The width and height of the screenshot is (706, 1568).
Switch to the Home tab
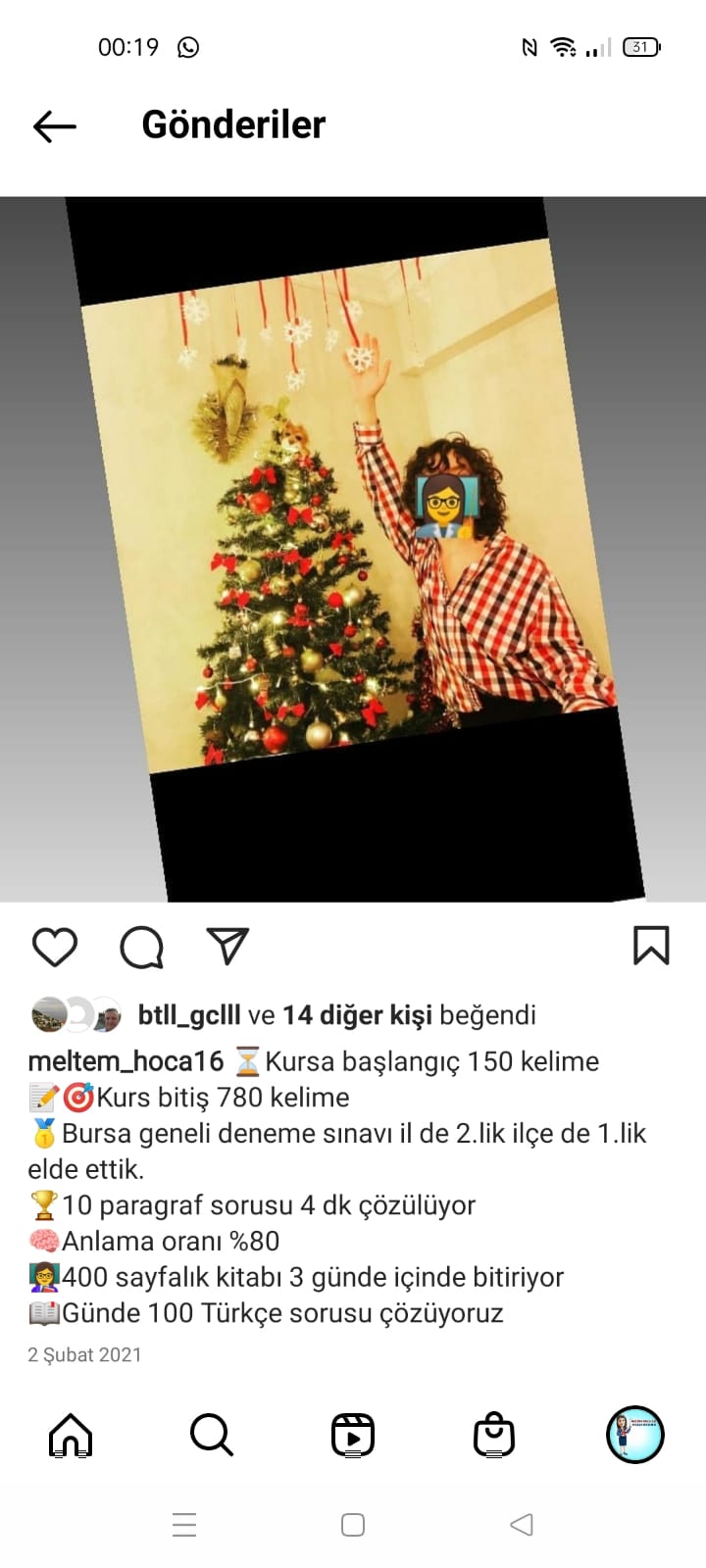pos(71,1436)
